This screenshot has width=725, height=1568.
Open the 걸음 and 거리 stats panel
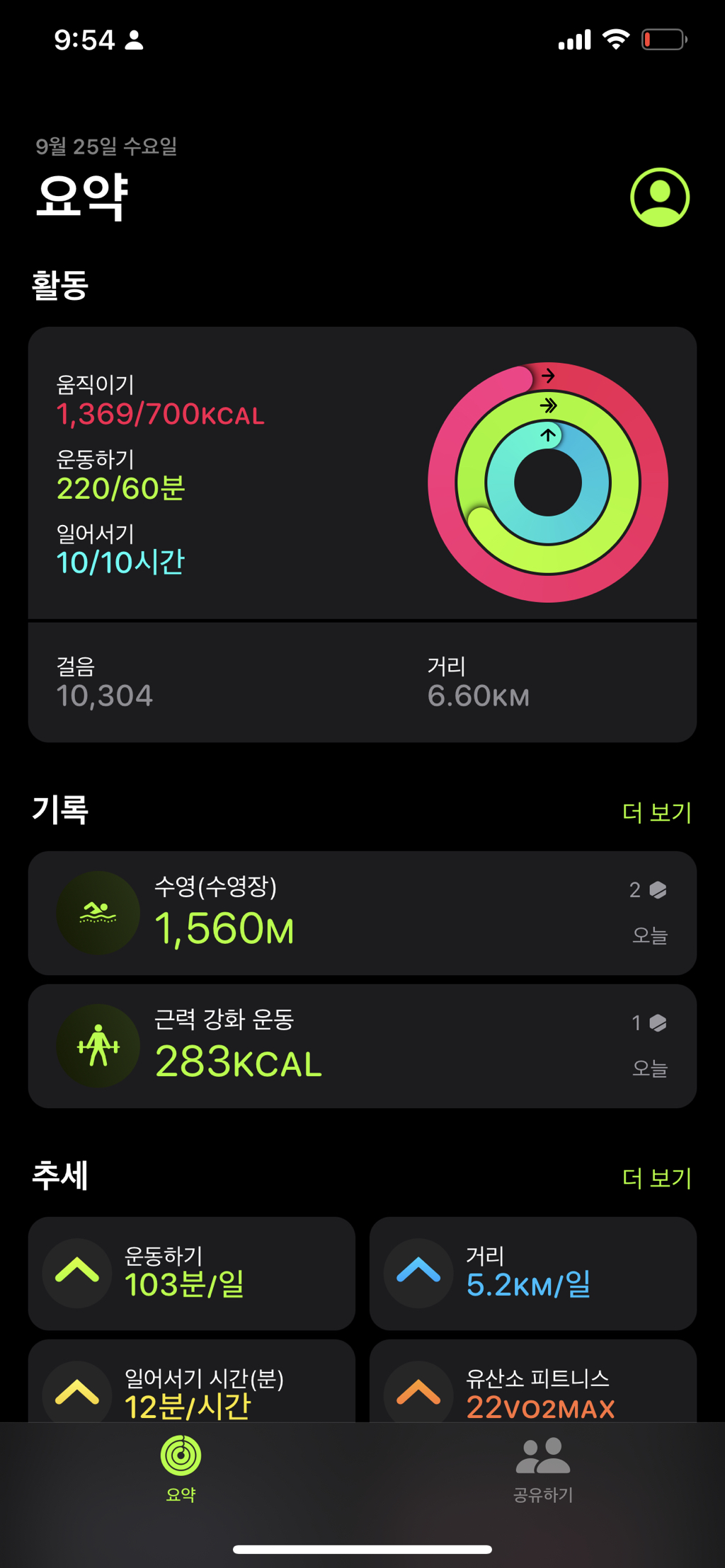tap(362, 682)
